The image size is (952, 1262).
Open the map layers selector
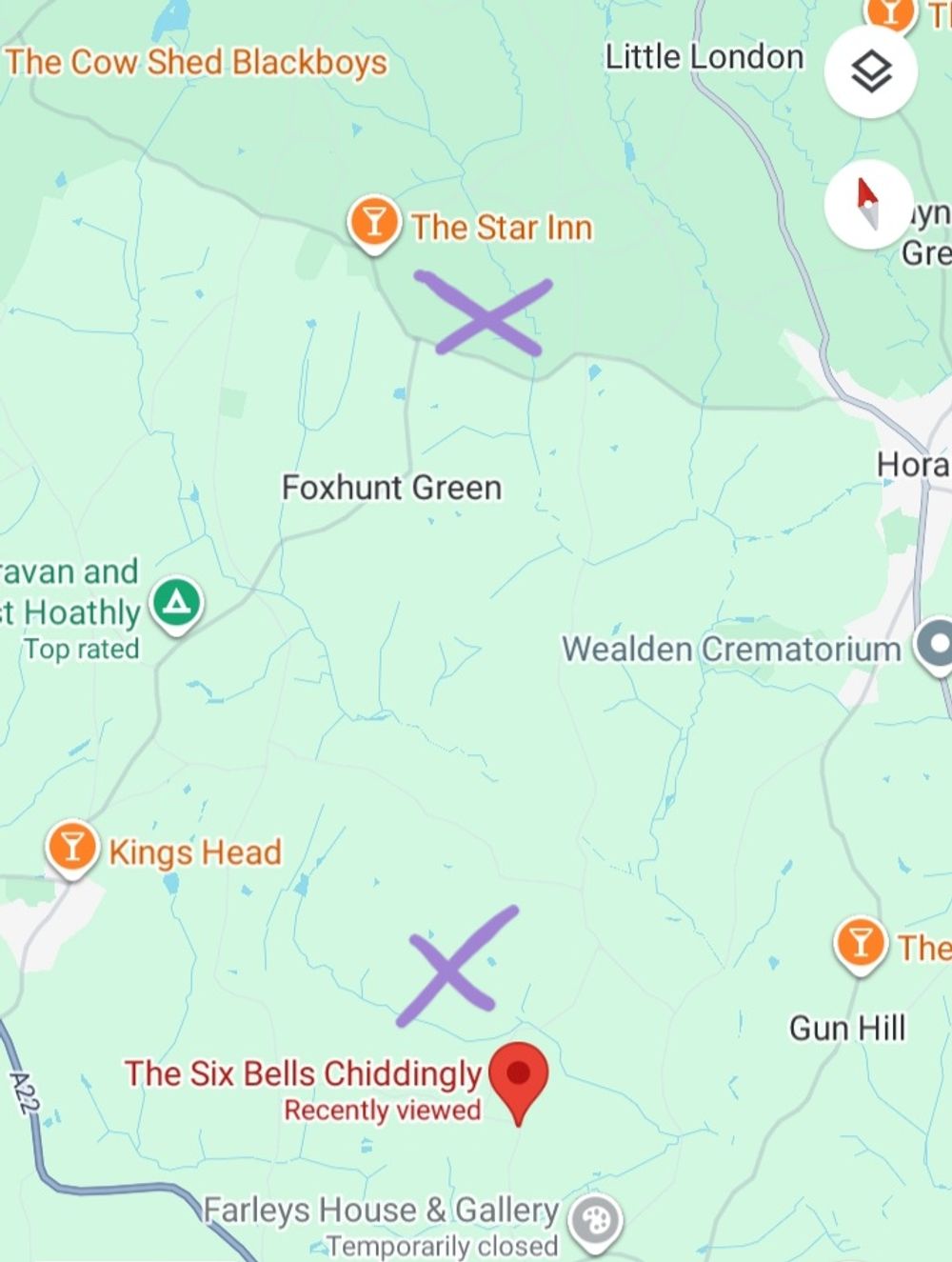click(x=870, y=71)
